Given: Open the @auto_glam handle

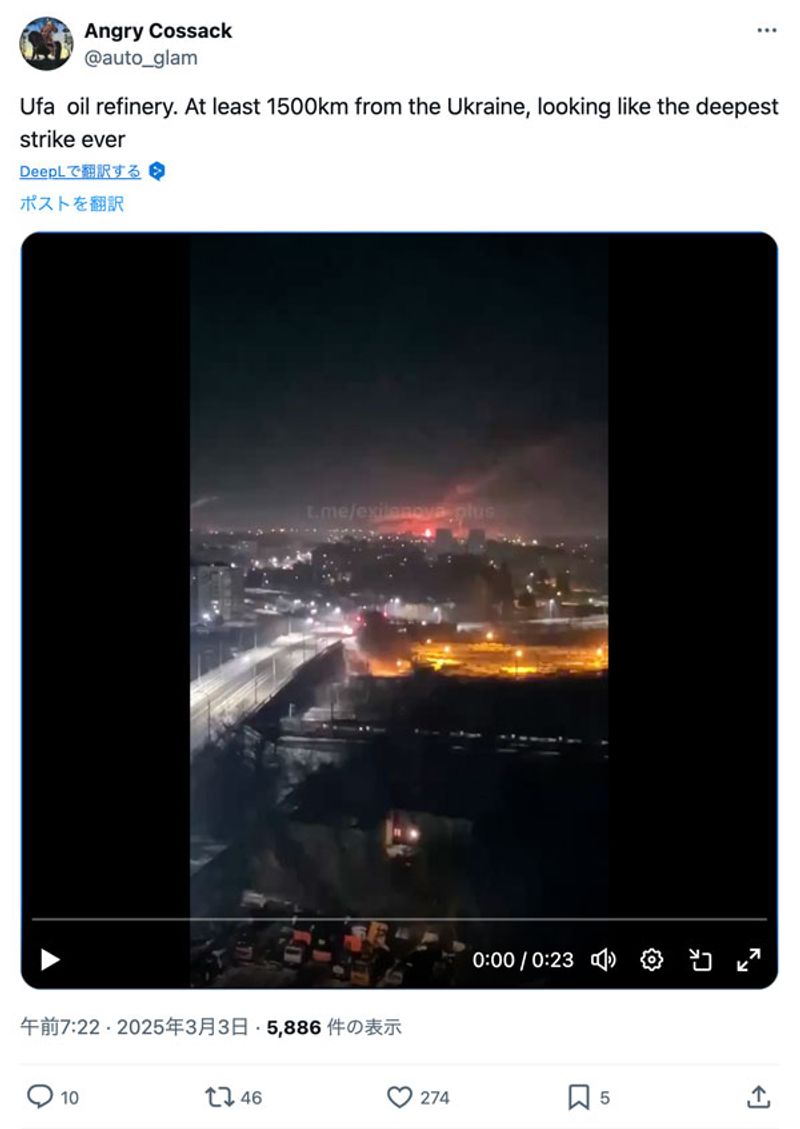Looking at the screenshot, I should coord(141,58).
